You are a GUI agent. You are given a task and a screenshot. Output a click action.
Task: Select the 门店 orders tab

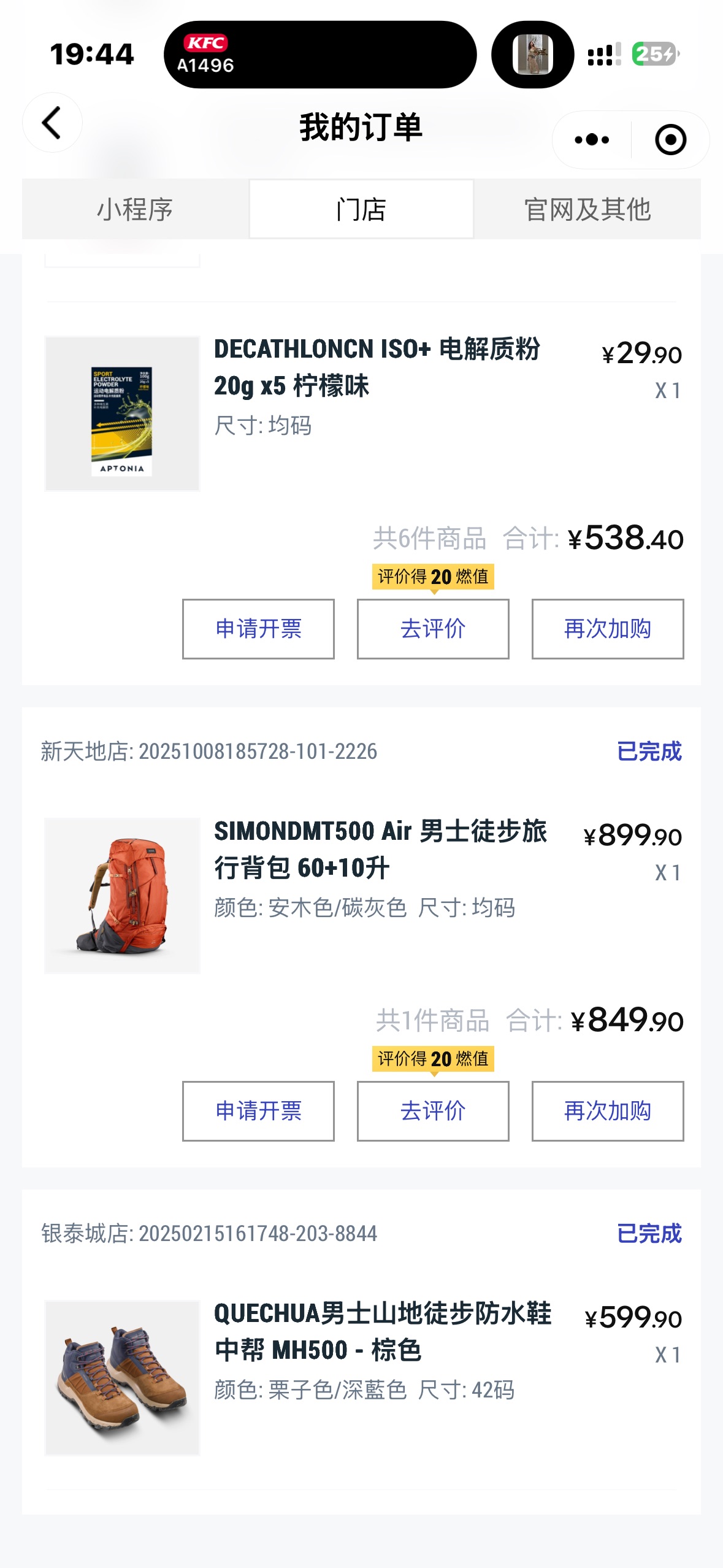(361, 209)
